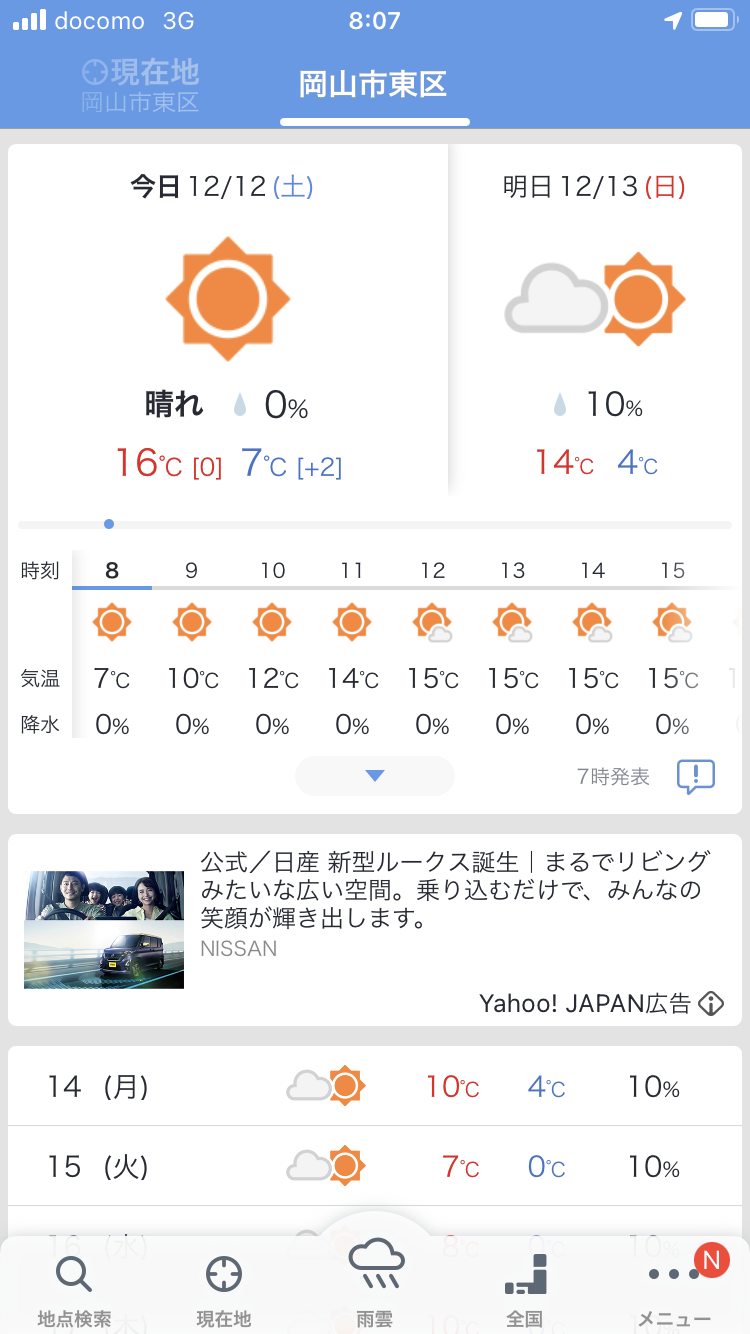
Task: Tap the Yahoo! JAPAN広告 info icon
Action: pos(711,1003)
